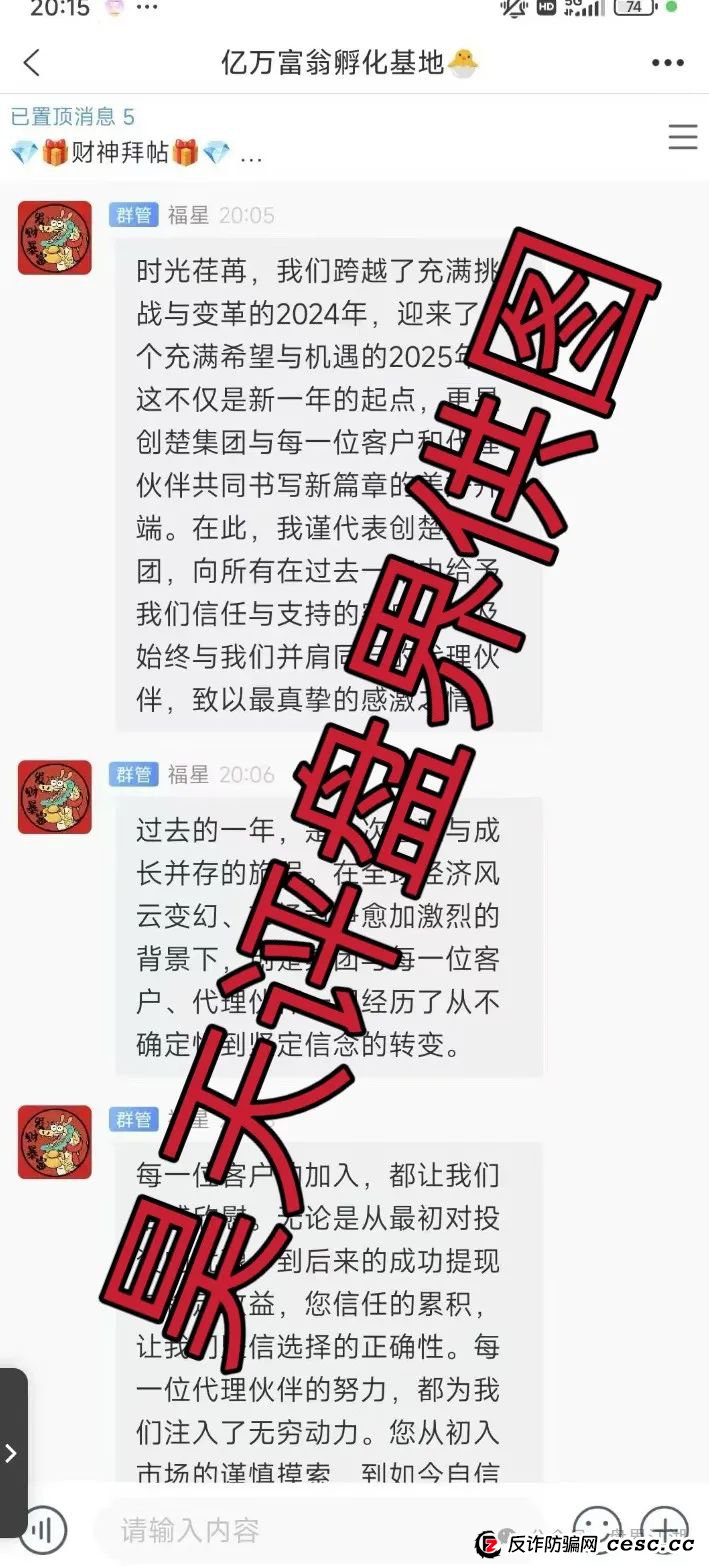Open the emoji picker
This screenshot has width=709, height=1566.
(598, 1529)
